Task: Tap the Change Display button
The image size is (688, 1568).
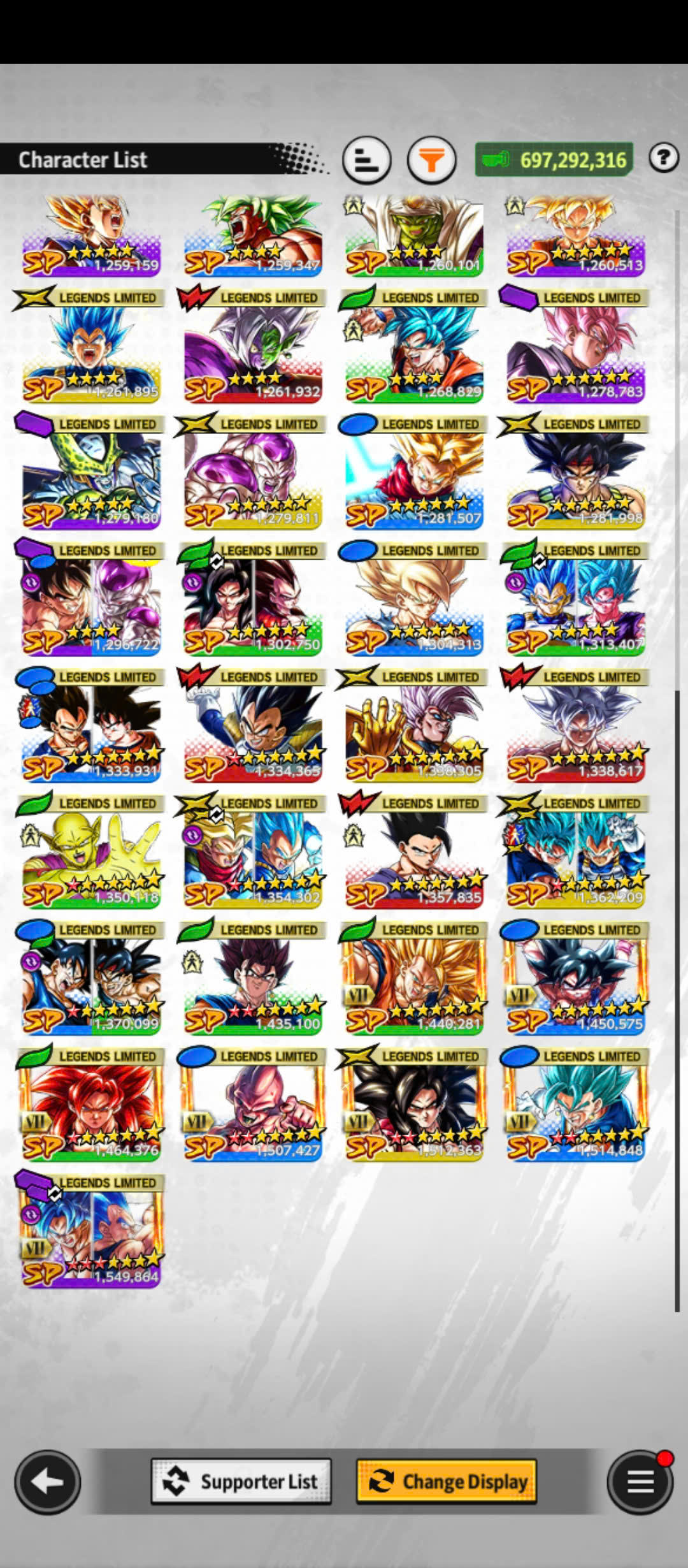Action: [447, 1481]
